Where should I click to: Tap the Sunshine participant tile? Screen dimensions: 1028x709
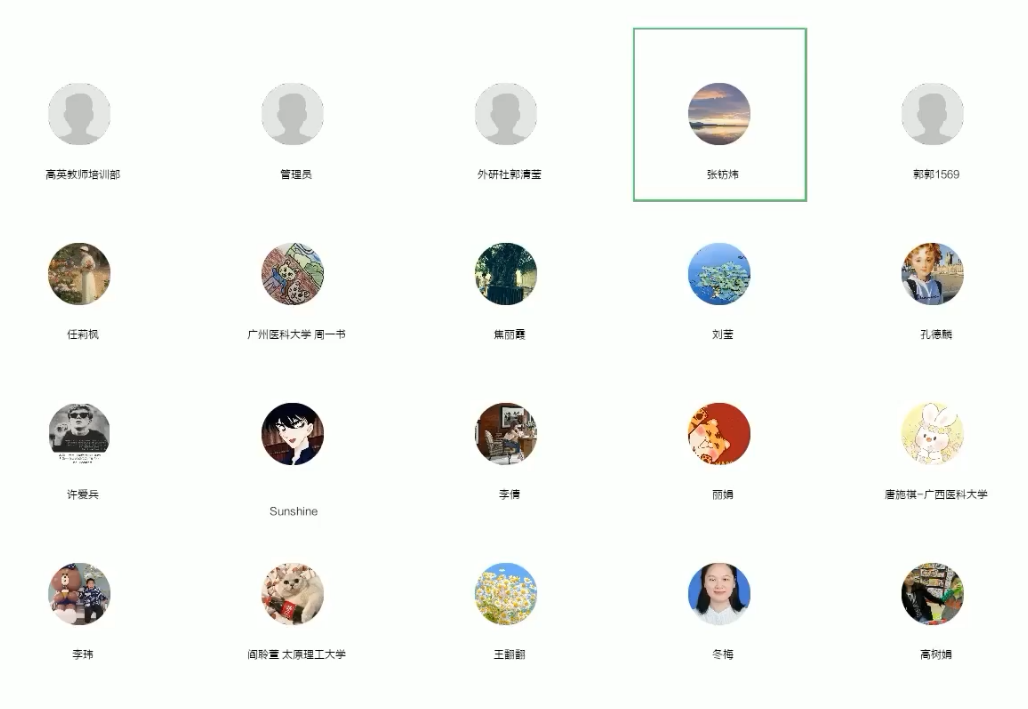[293, 434]
